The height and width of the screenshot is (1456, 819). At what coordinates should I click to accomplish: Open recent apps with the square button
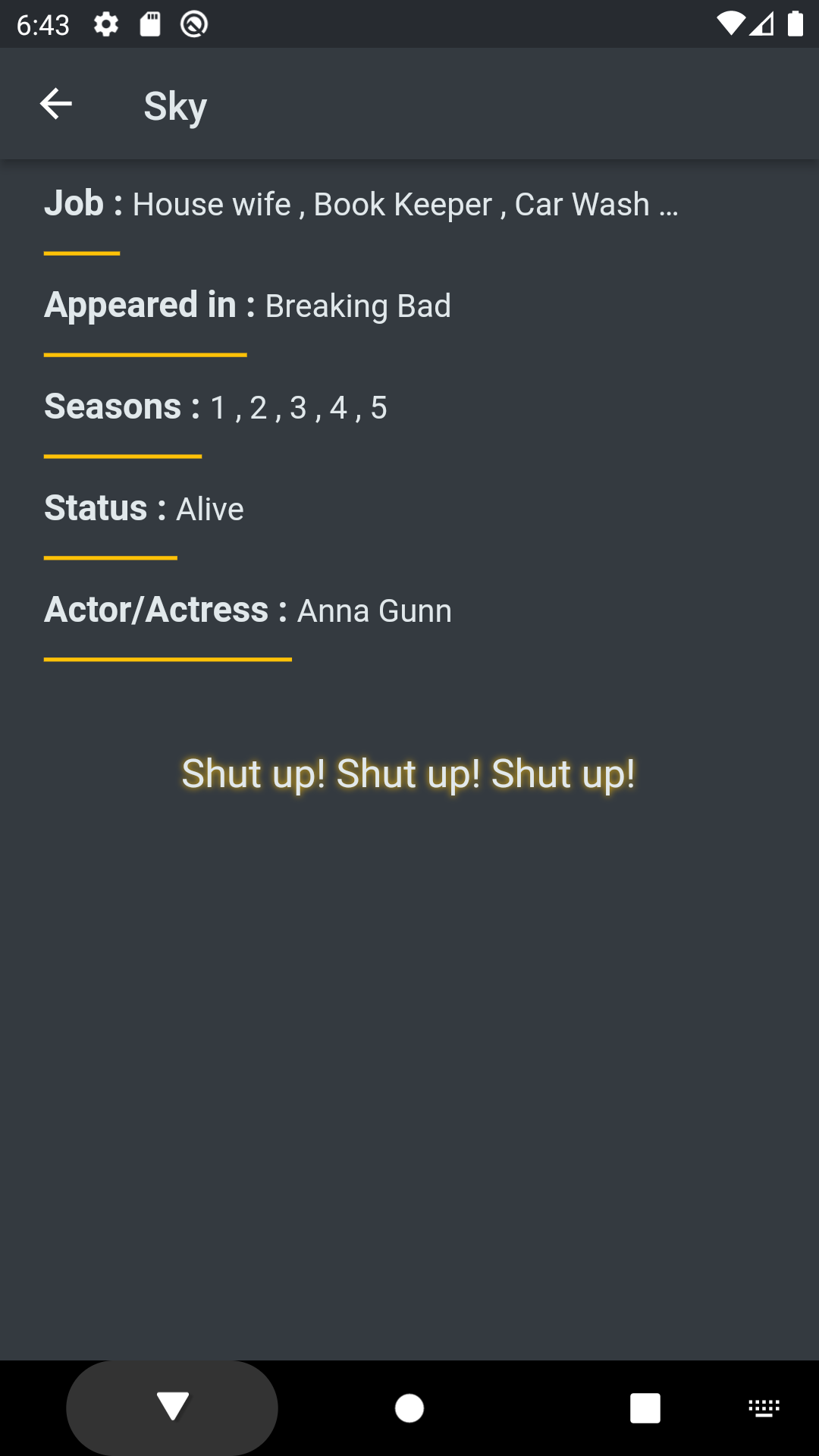[645, 1407]
